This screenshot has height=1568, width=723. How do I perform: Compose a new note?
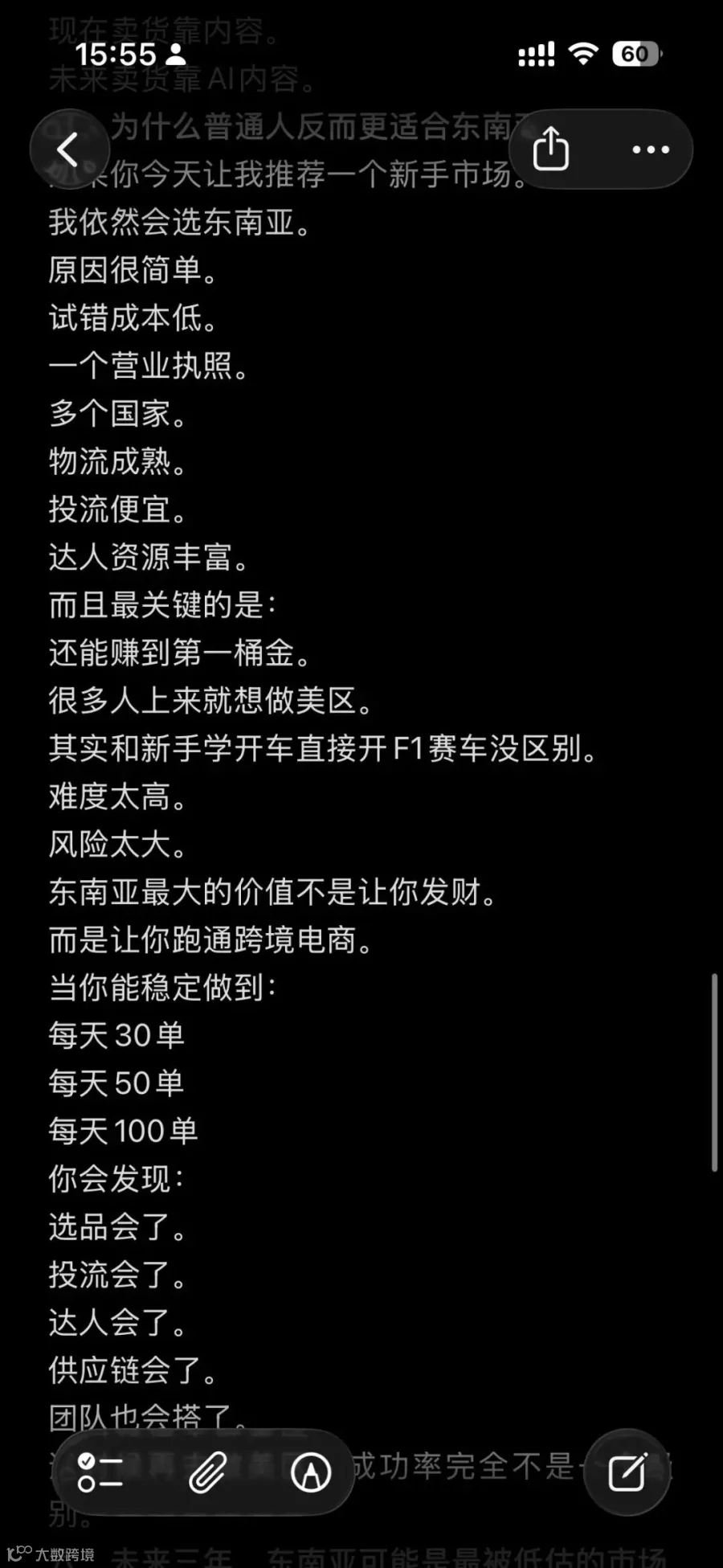tap(627, 1472)
